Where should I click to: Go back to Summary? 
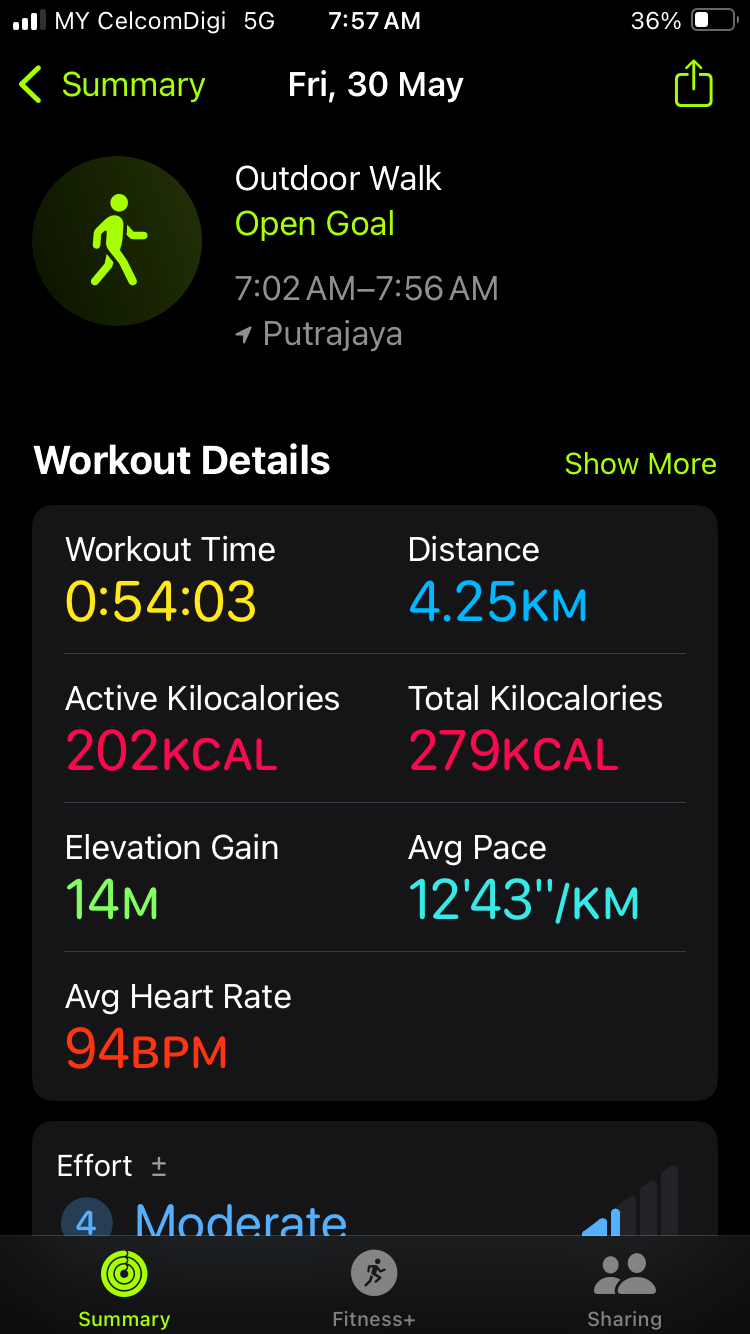[x=112, y=85]
